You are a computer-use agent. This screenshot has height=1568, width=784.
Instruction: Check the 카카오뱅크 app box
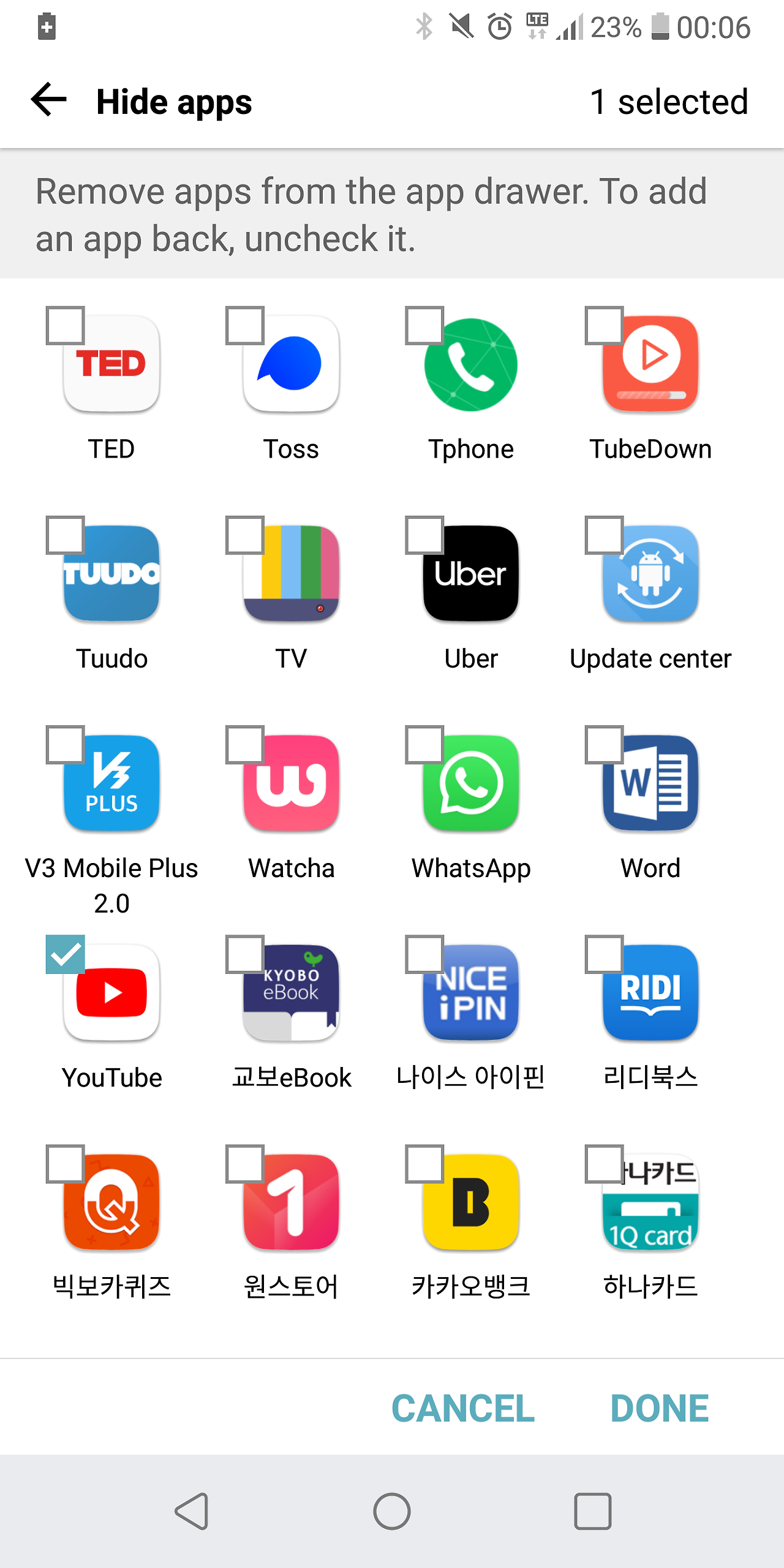tap(424, 1164)
